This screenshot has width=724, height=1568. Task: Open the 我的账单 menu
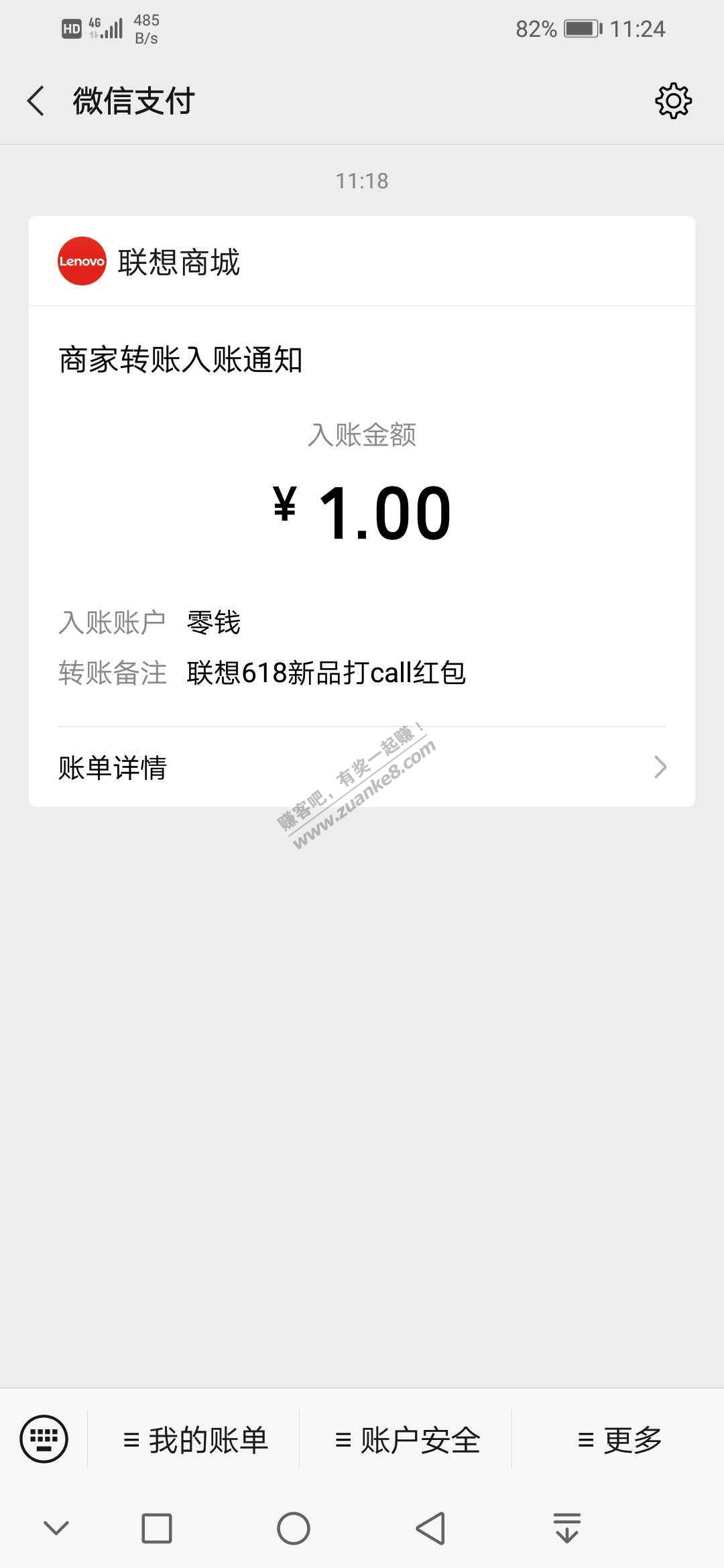[195, 1440]
